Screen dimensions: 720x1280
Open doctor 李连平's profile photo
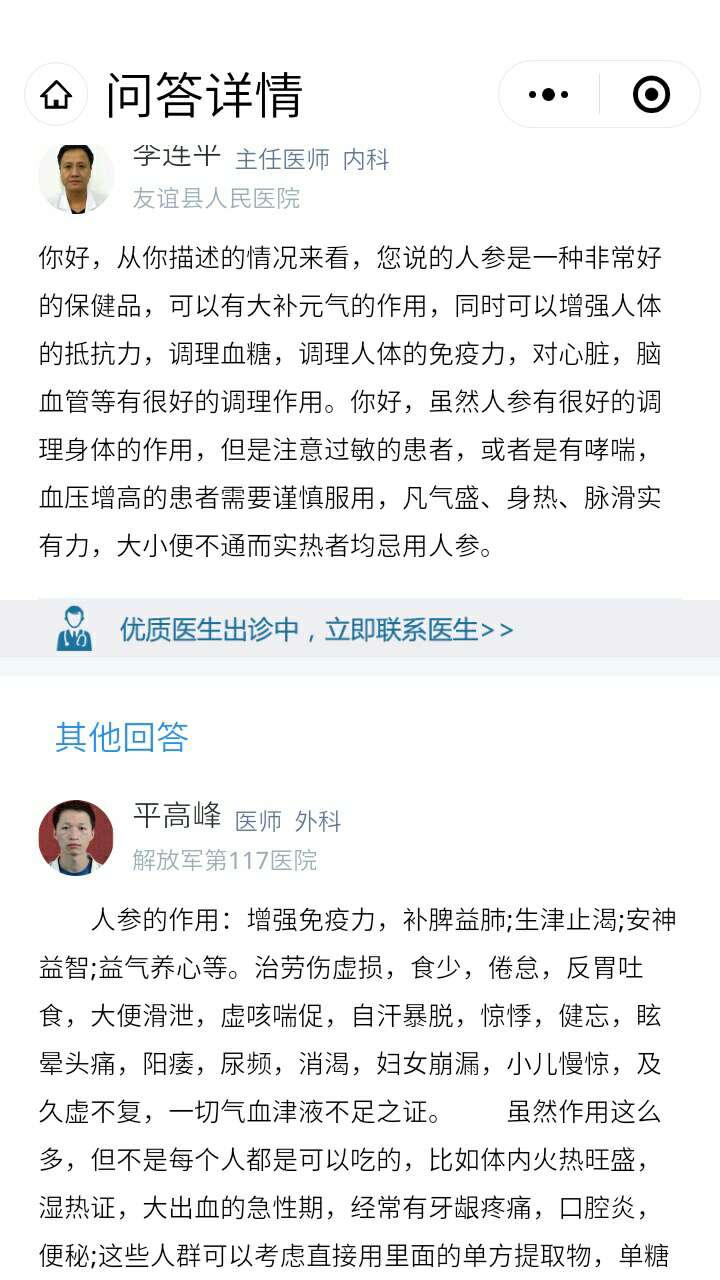(76, 178)
